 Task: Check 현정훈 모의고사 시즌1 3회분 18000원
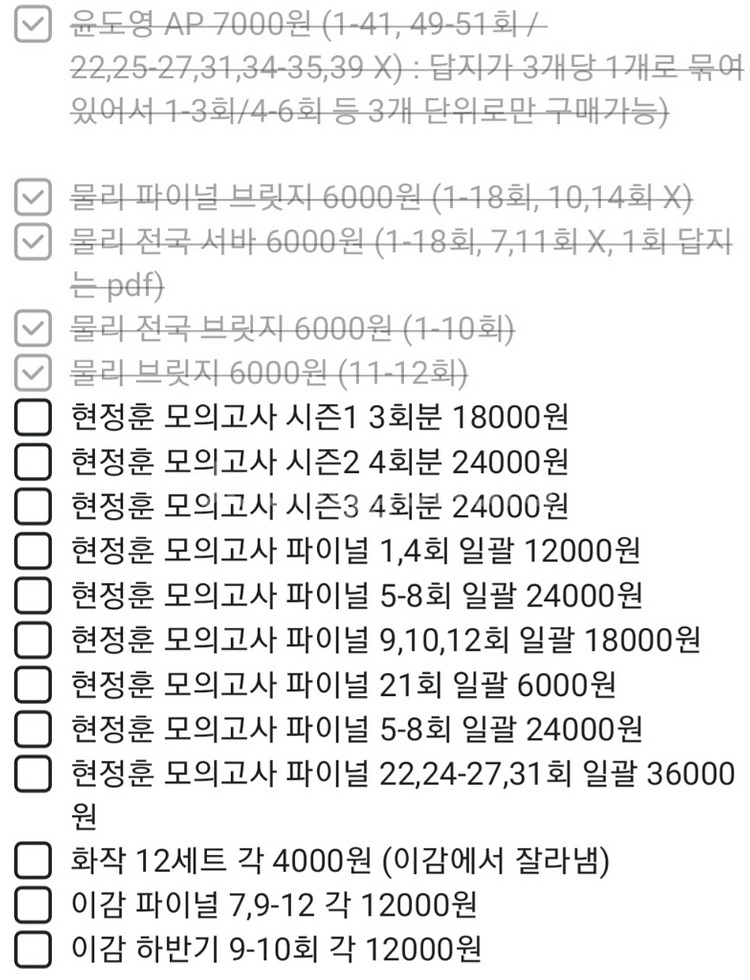point(33,417)
